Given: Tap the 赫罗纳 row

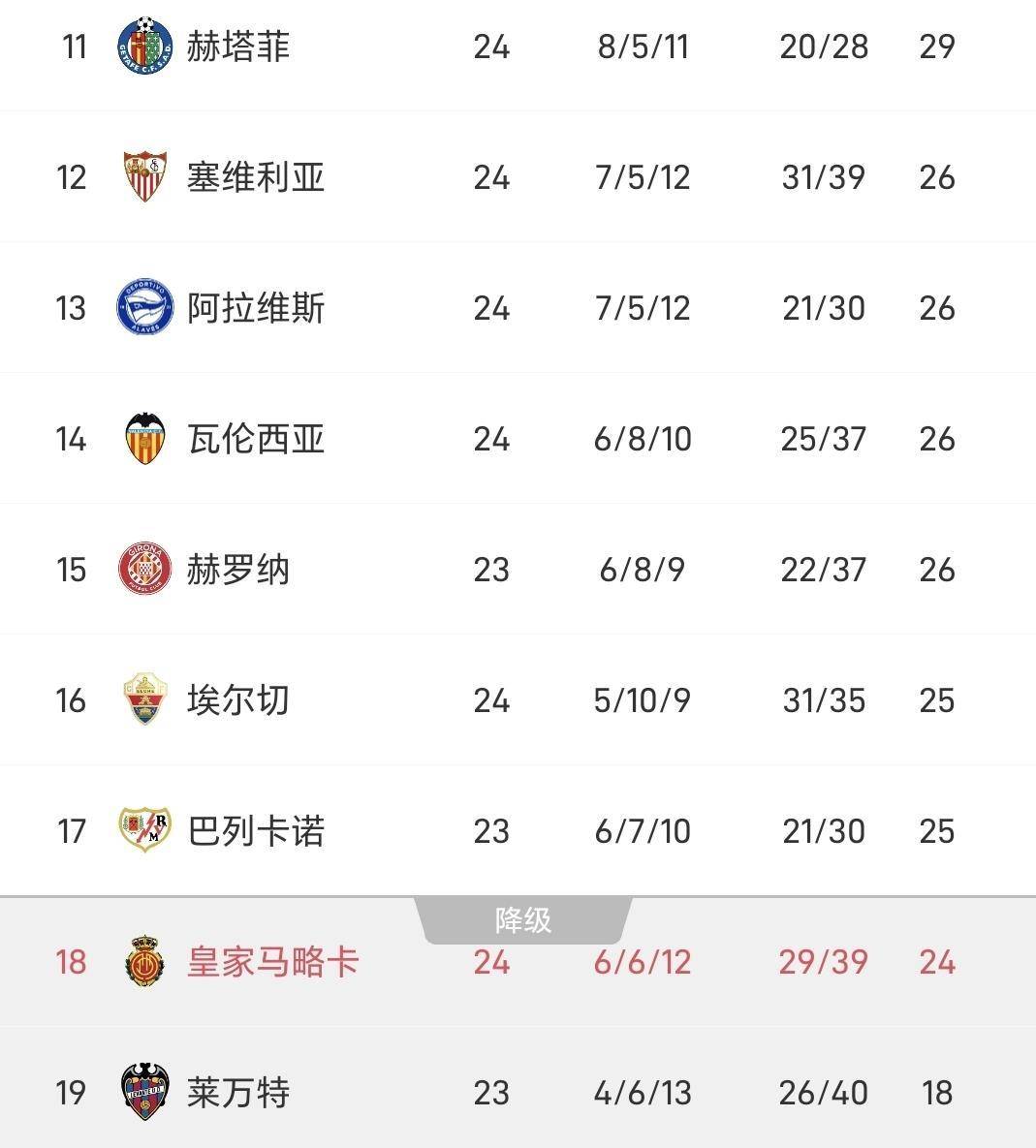Looking at the screenshot, I should point(238,570).
